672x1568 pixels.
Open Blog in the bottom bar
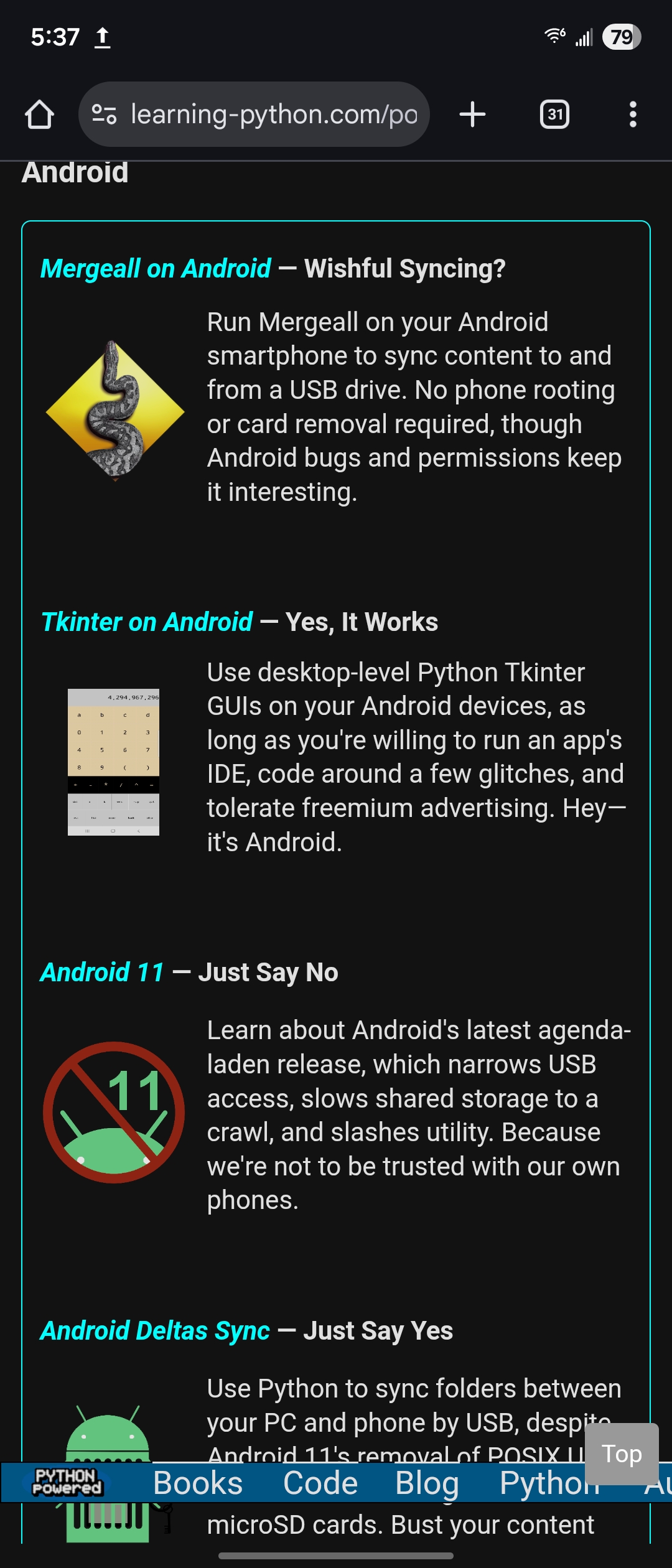(427, 1483)
